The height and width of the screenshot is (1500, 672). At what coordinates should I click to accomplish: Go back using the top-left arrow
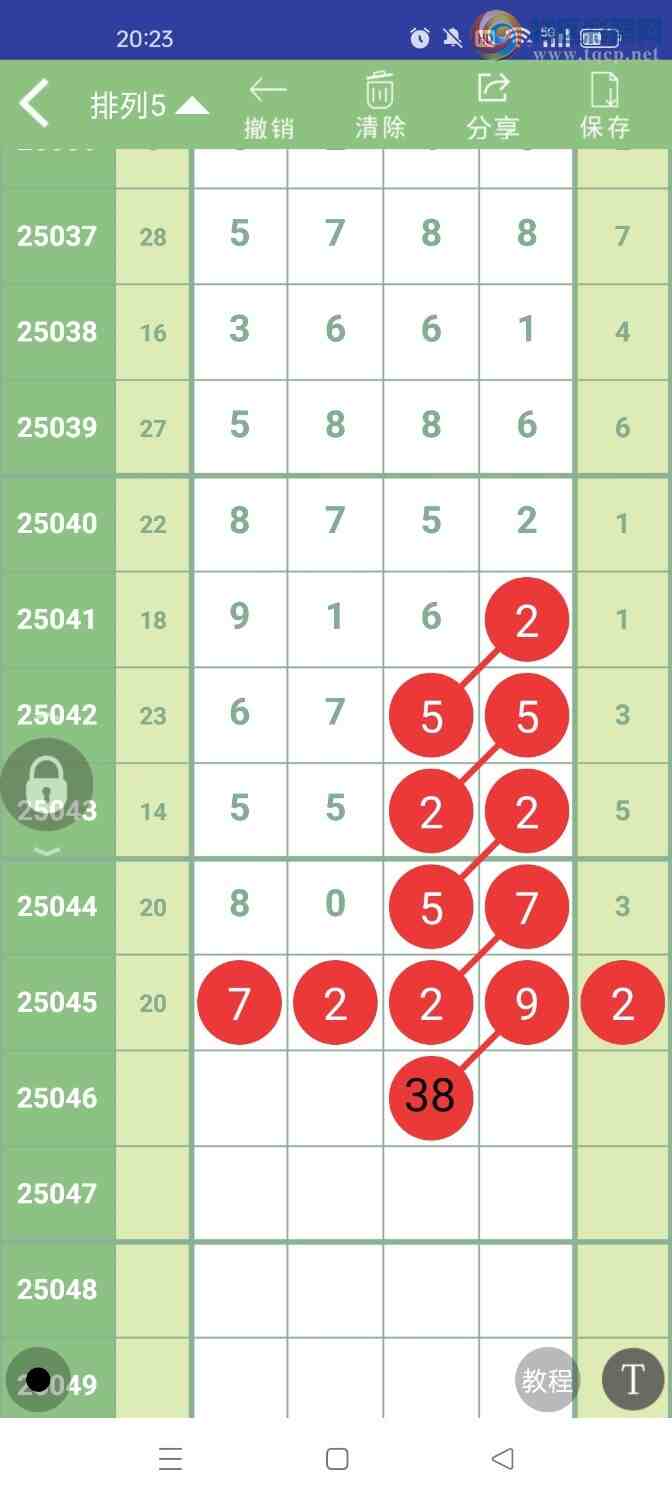click(x=35, y=104)
